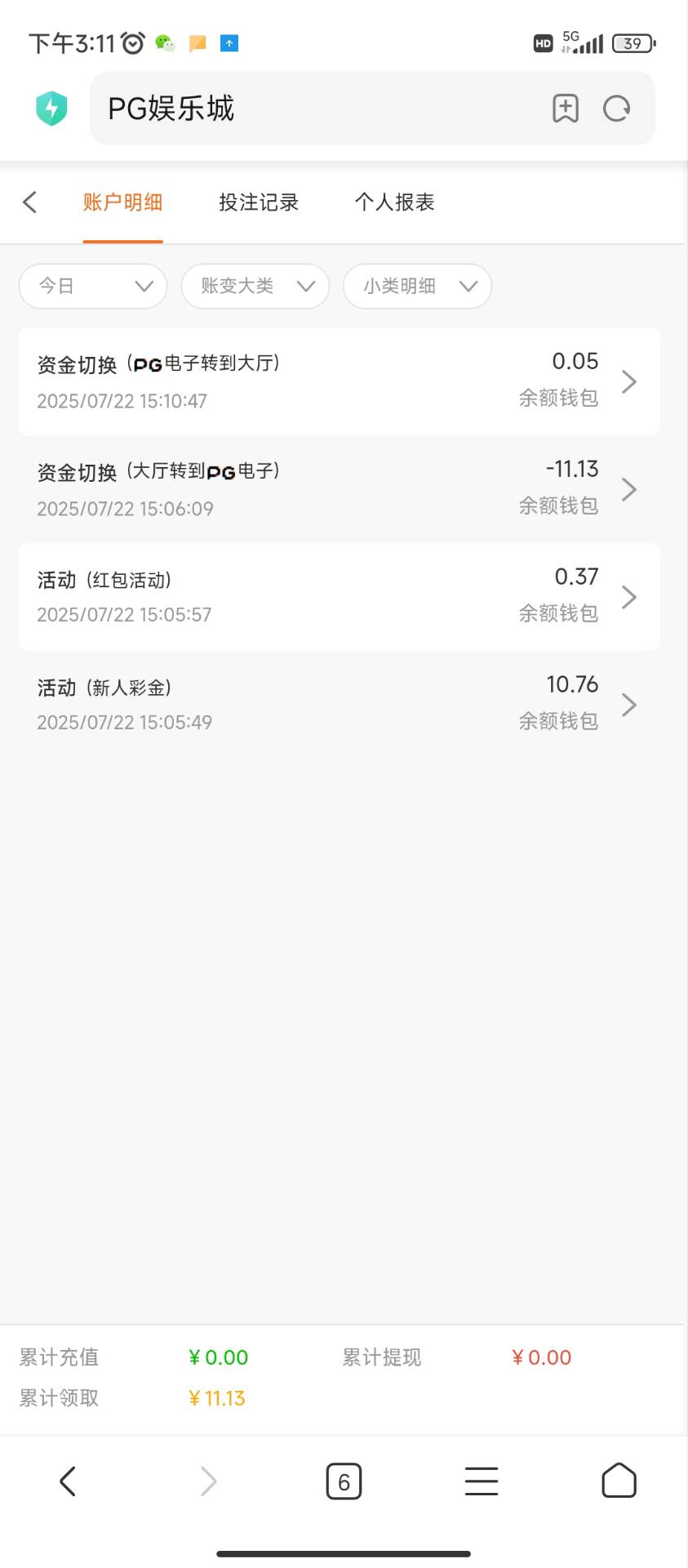Go to browser home page

click(x=619, y=1481)
